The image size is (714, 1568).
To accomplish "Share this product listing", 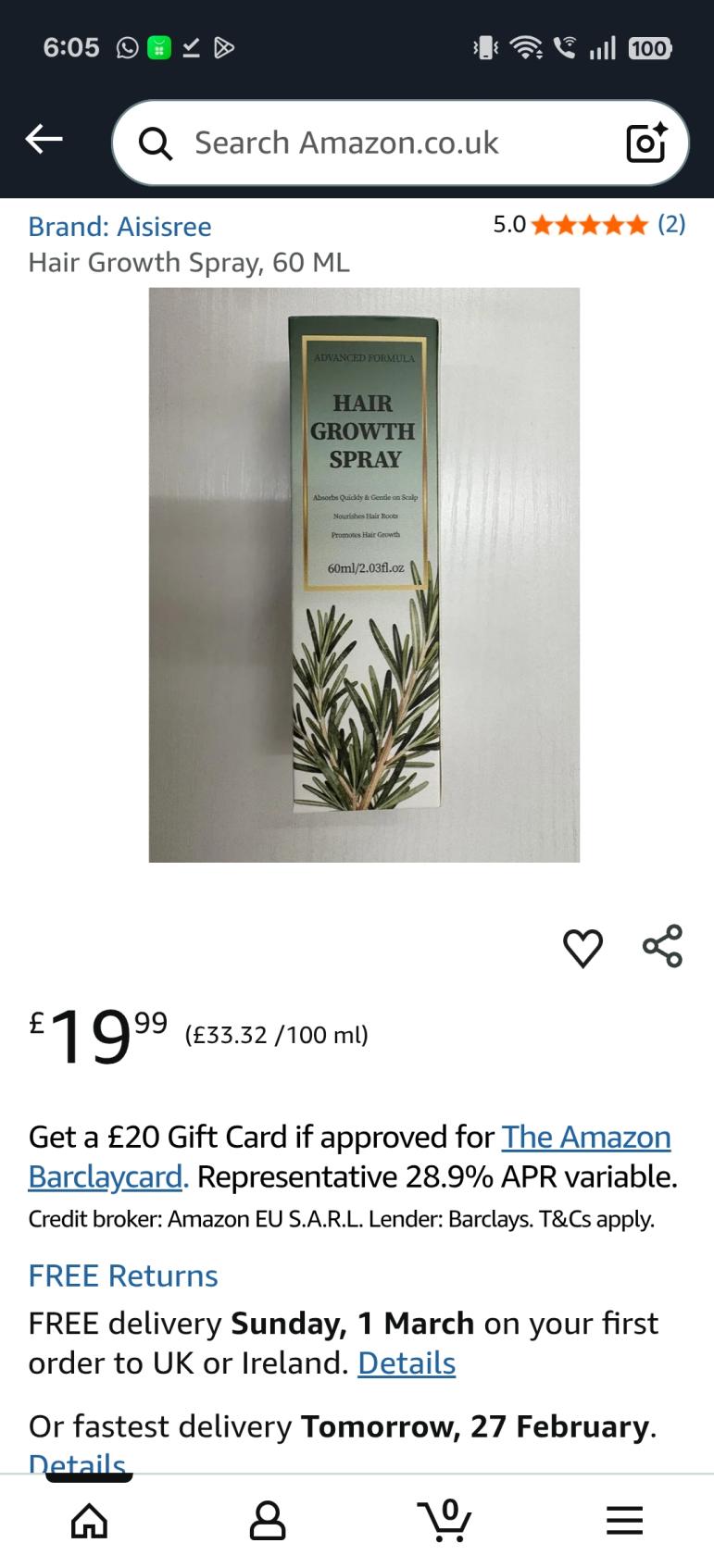I will [662, 946].
